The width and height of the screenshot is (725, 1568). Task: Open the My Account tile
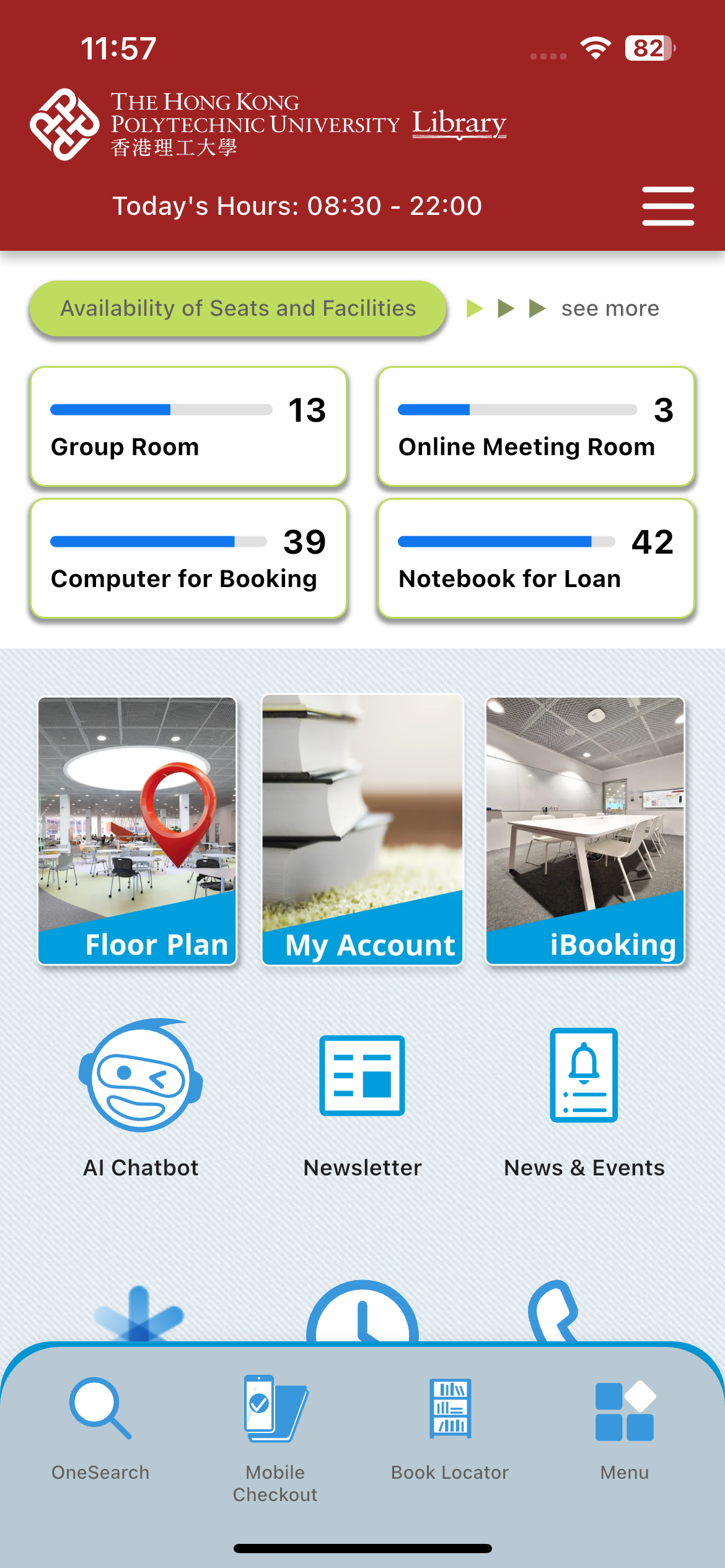362,830
